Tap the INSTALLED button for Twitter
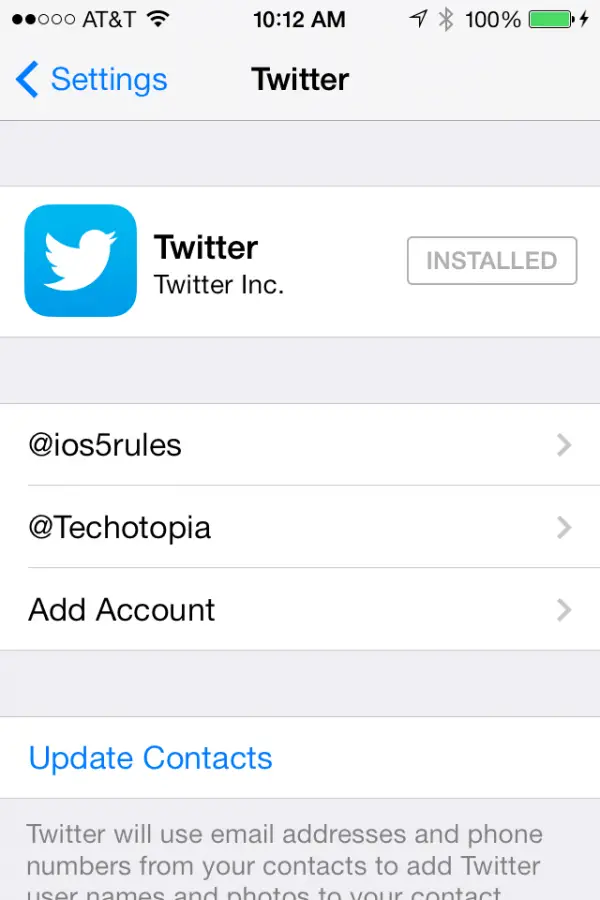This screenshot has height=900, width=600. tap(491, 261)
